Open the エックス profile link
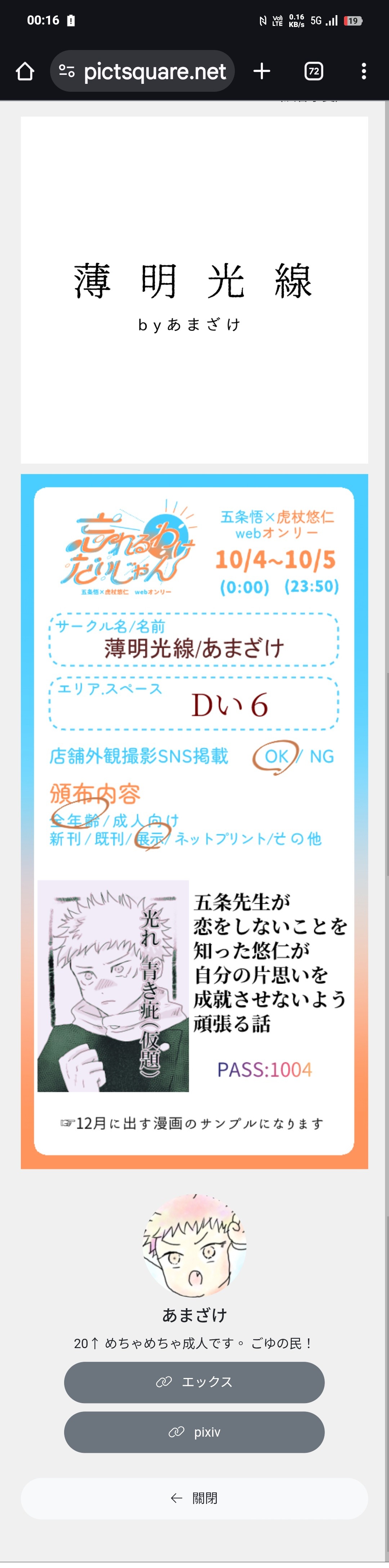This screenshot has height=1568, width=389. 194,1382
